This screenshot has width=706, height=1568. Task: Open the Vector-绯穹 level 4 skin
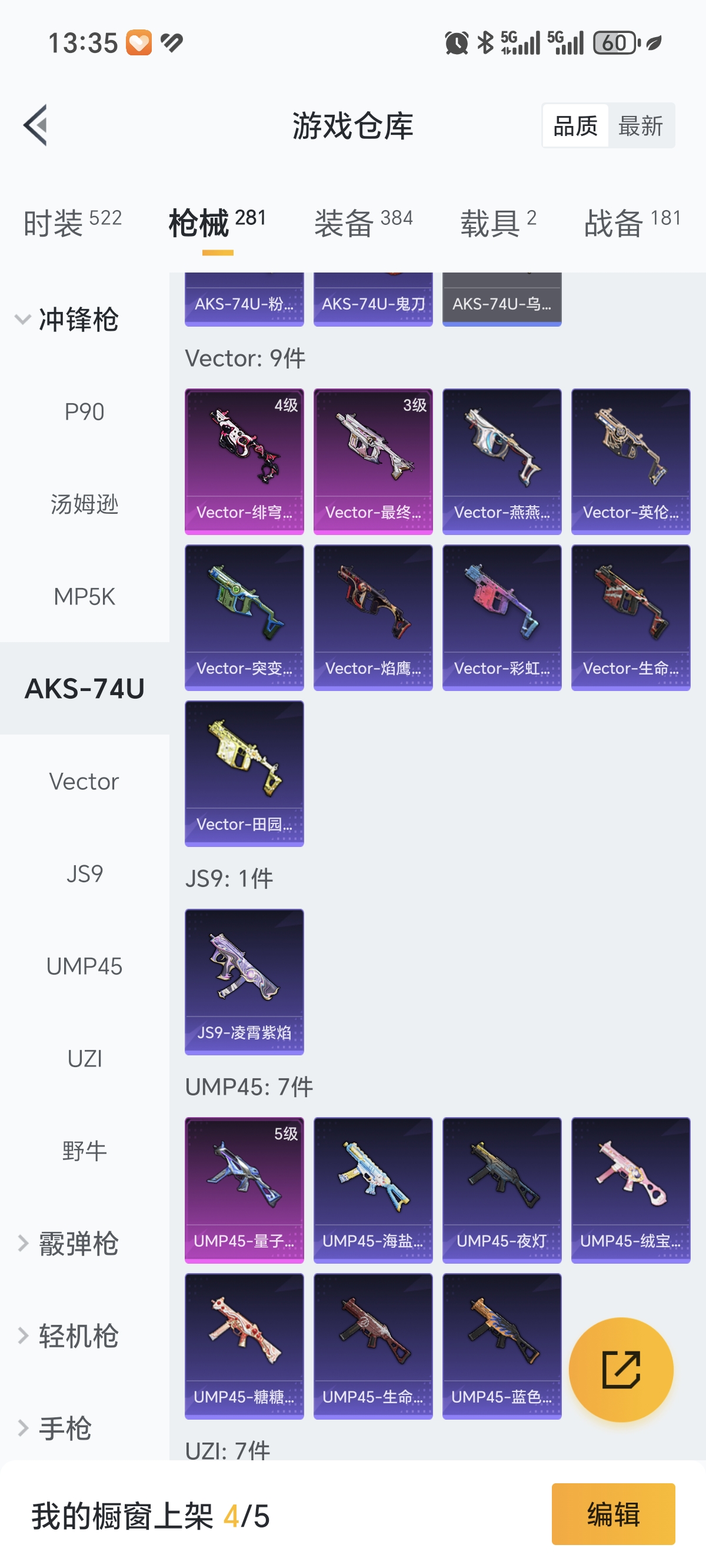click(x=244, y=461)
